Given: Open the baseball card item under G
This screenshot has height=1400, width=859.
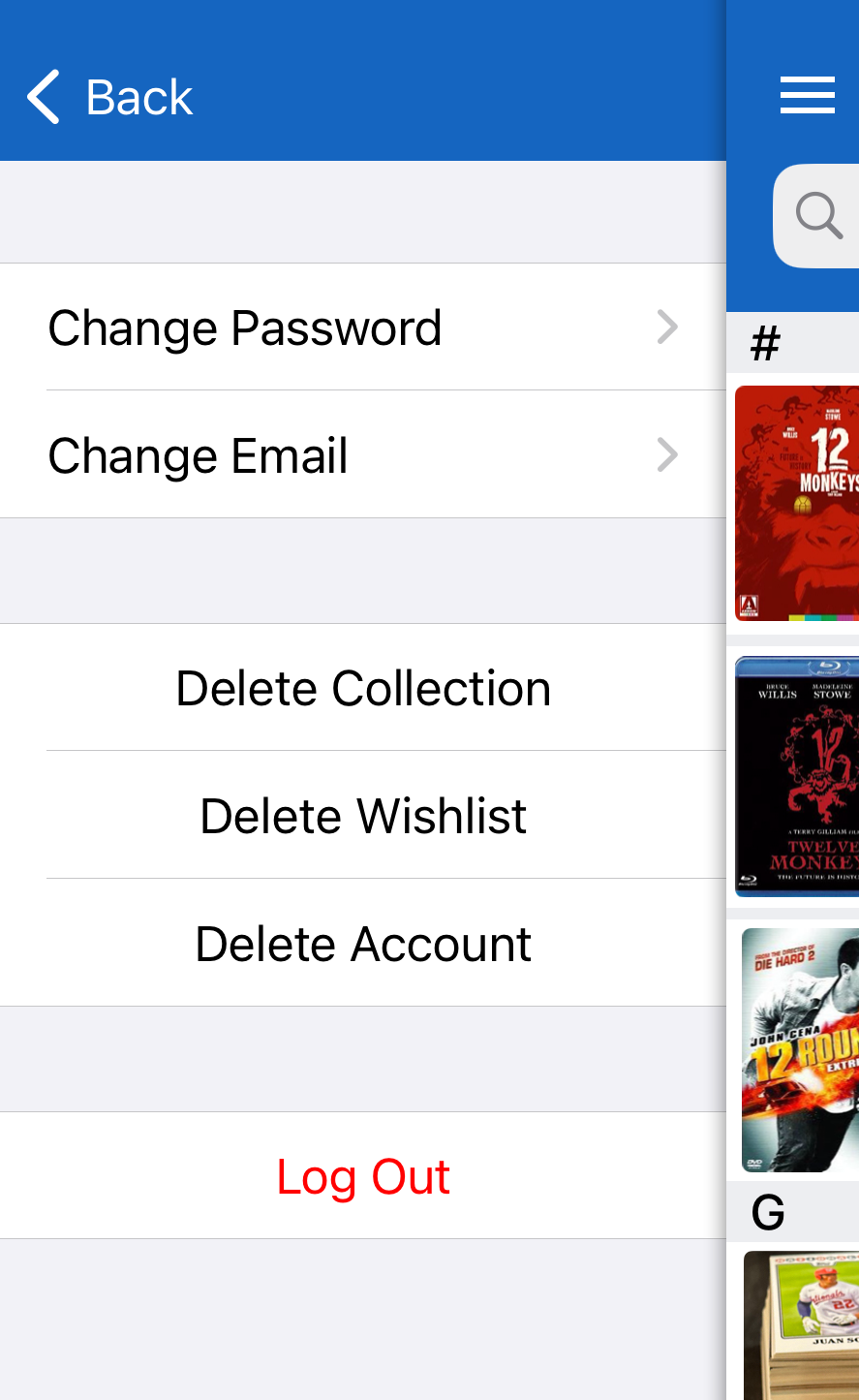Looking at the screenshot, I should (801, 1325).
